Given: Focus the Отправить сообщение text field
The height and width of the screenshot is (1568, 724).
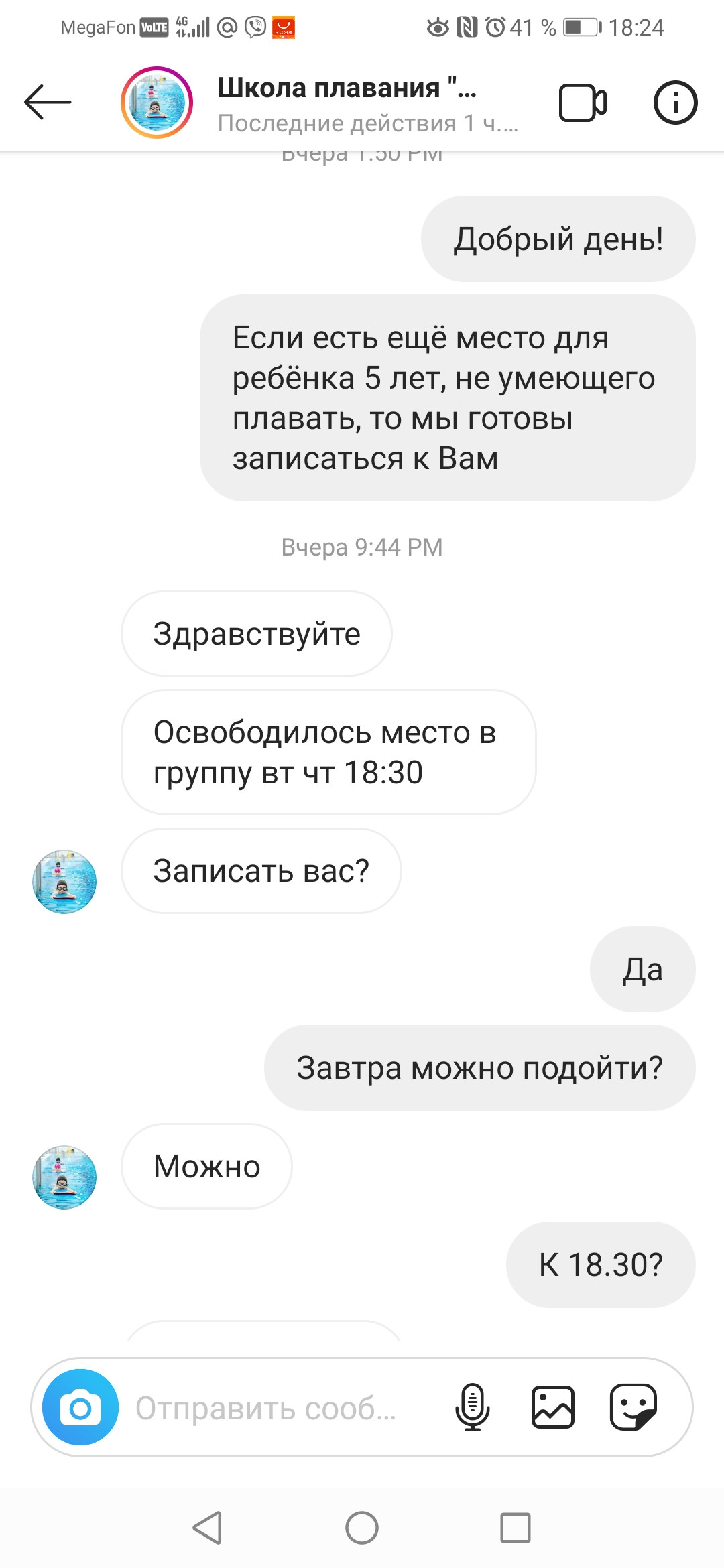Looking at the screenshot, I should point(265,1408).
